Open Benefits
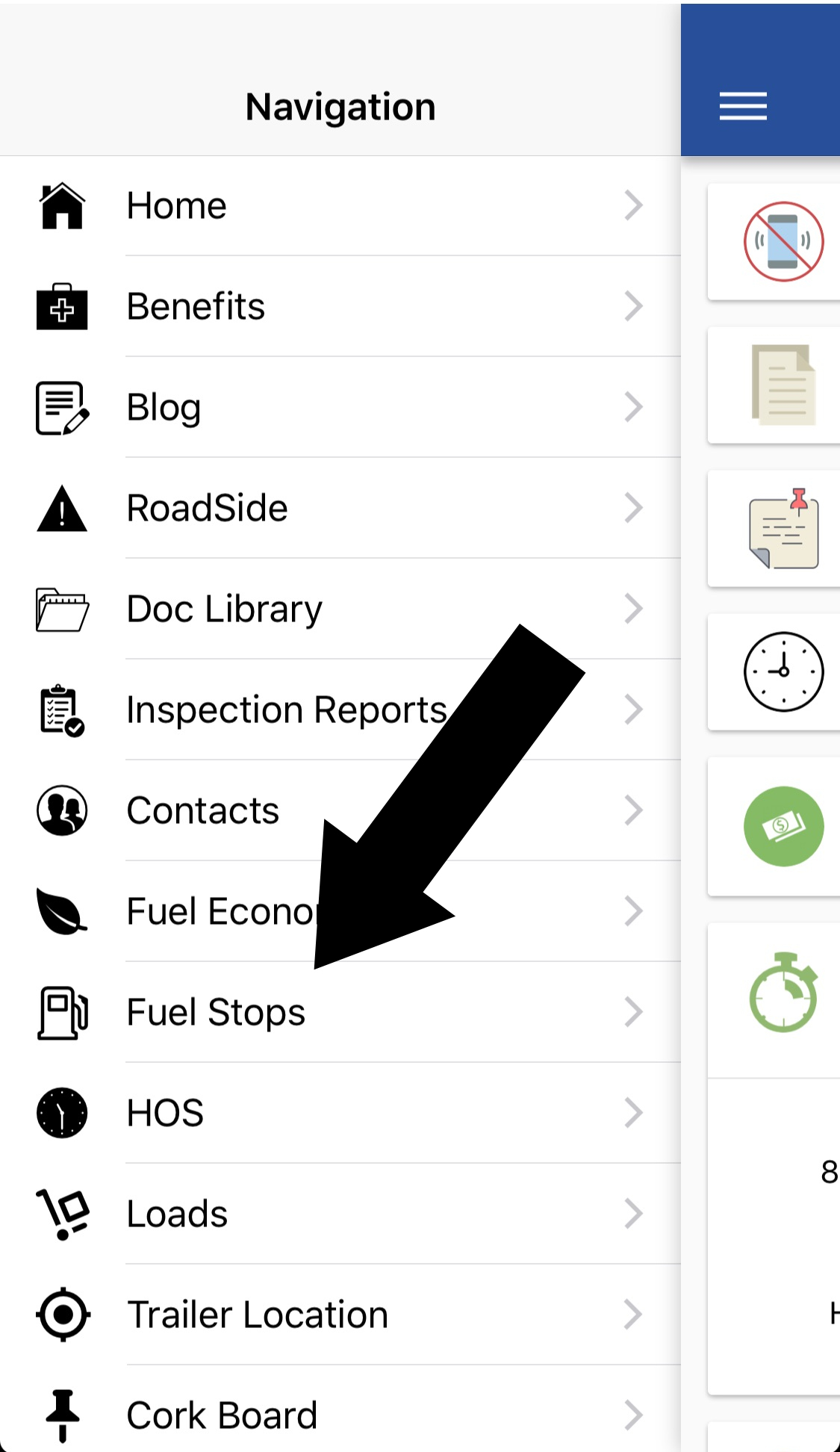The height and width of the screenshot is (1452, 840). coord(340,306)
